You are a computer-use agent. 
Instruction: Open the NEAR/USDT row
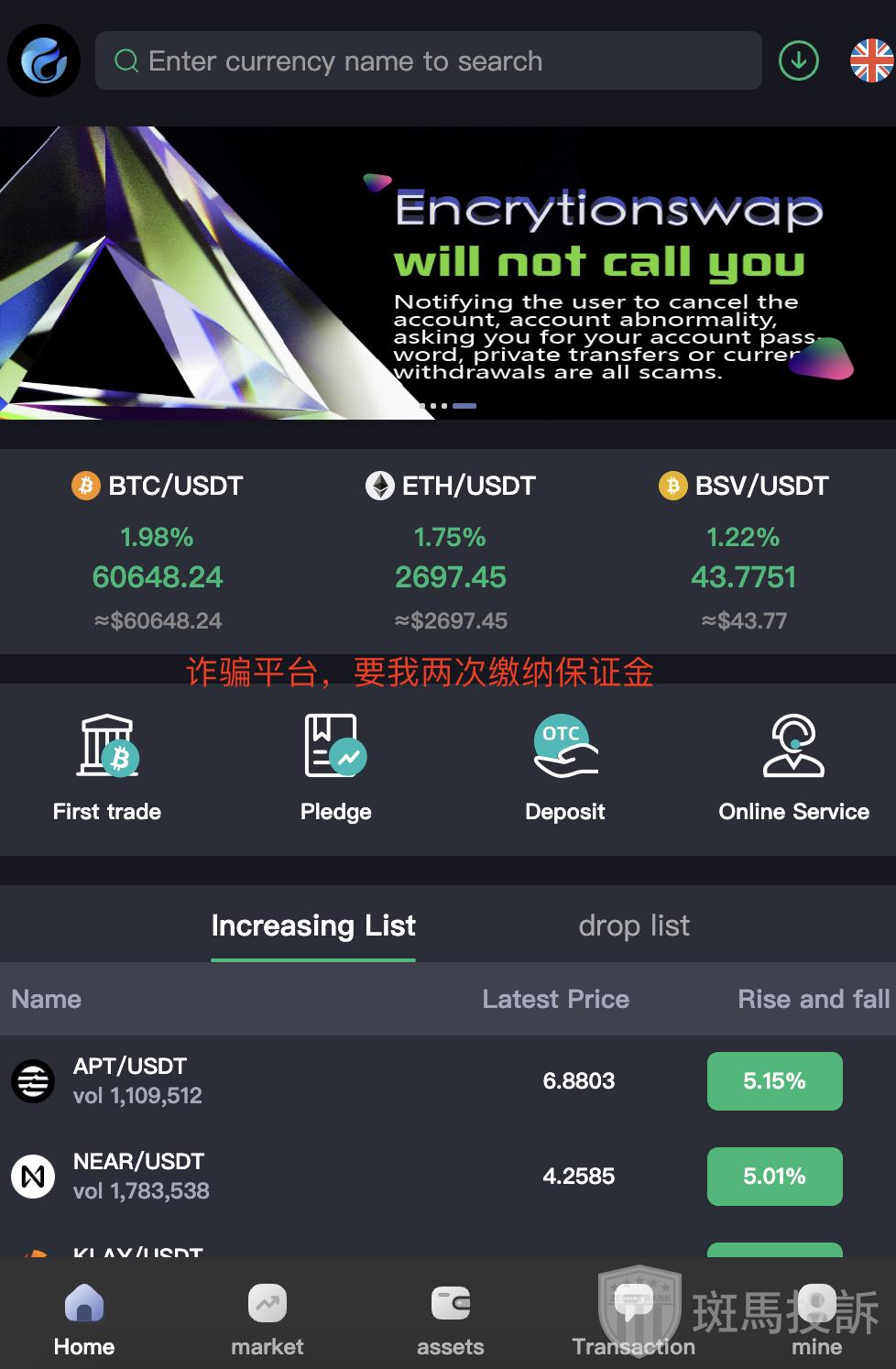coord(447,1177)
